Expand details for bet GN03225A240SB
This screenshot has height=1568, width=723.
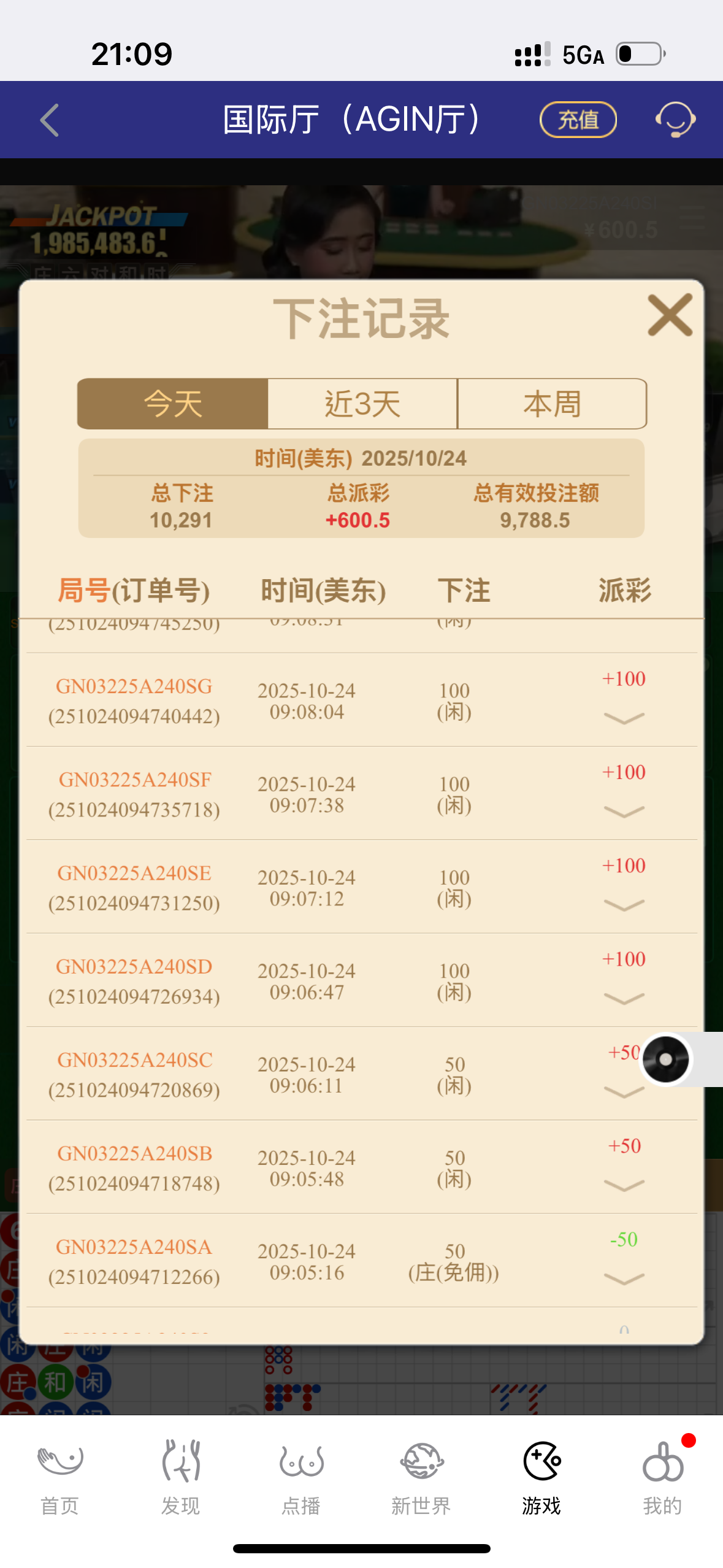pos(624,1185)
